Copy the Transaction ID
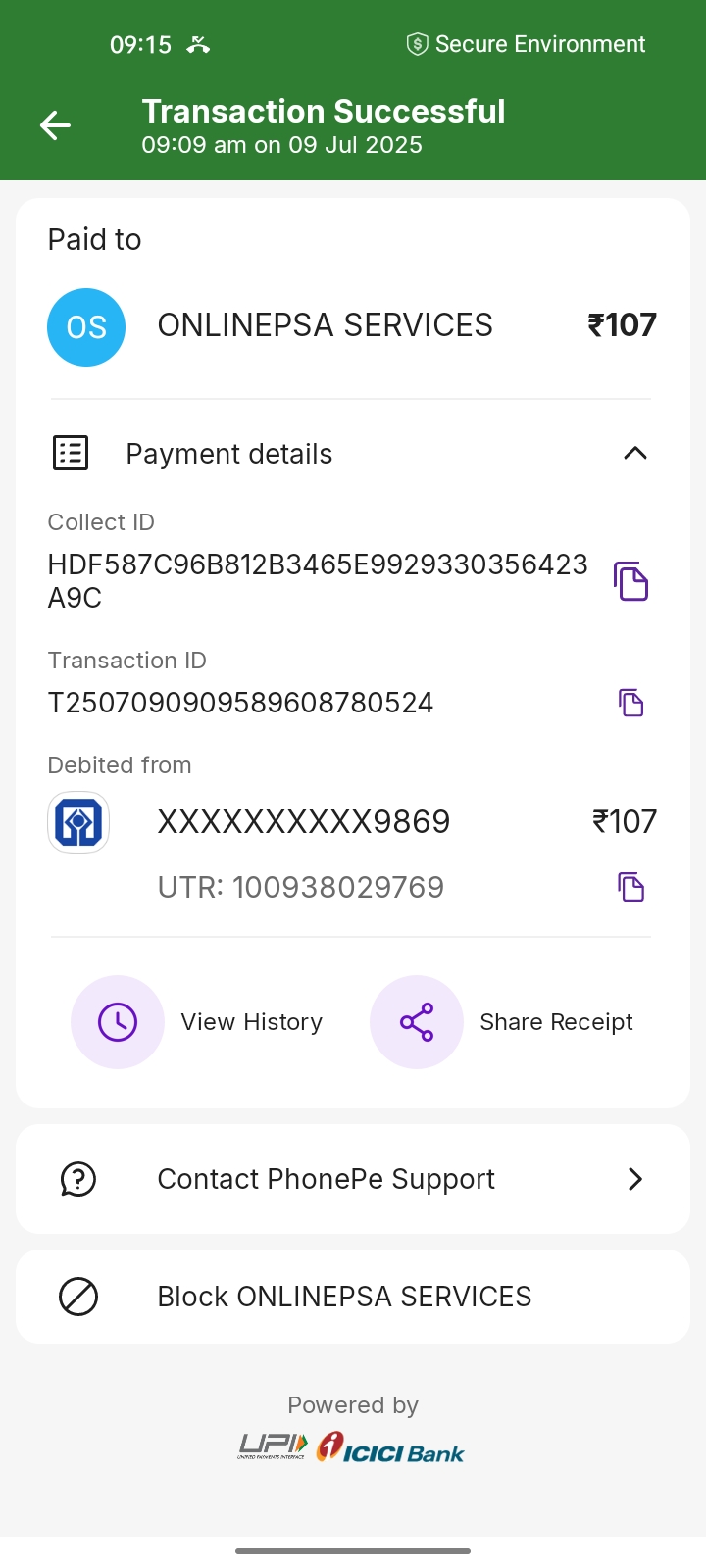This screenshot has width=706, height=1568. tap(631, 703)
